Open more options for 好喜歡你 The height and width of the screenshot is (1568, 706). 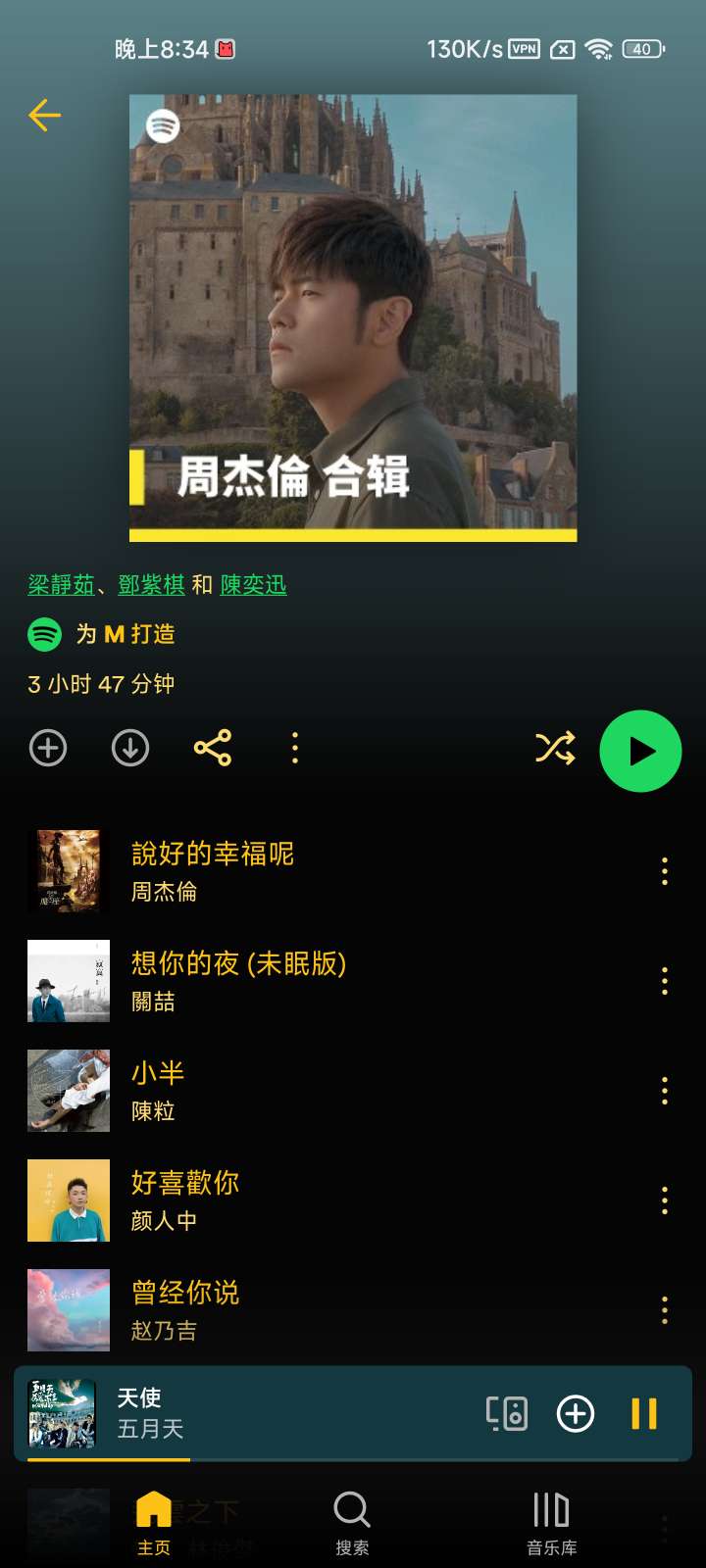pos(665,1200)
